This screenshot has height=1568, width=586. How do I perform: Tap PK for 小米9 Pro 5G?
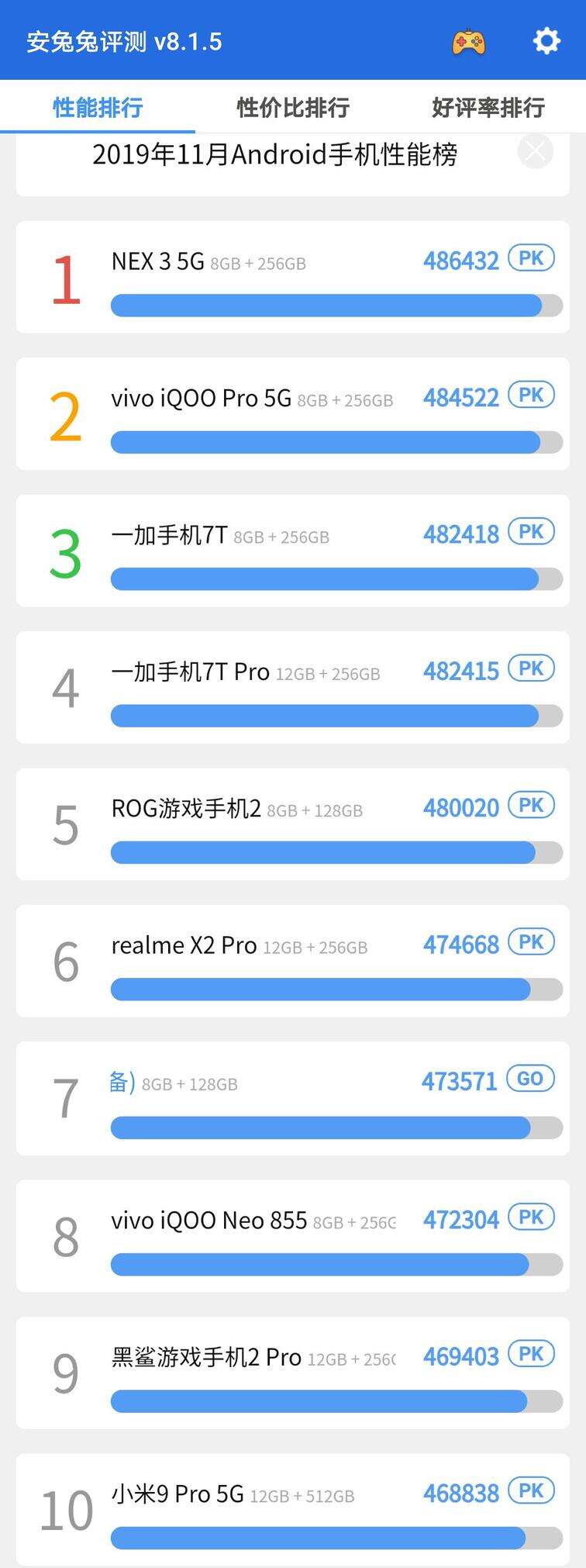531,1490
